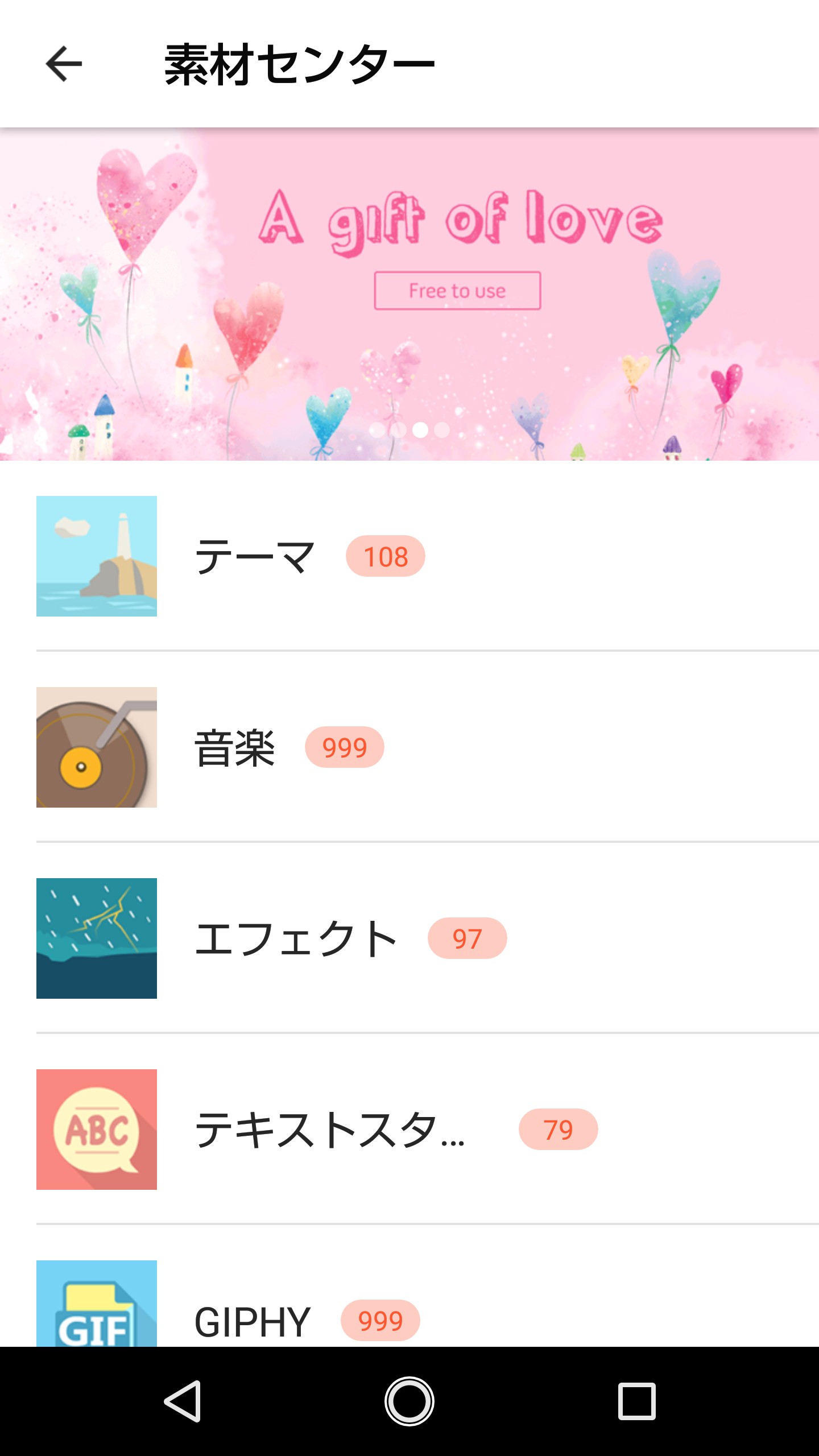Open the recent apps overview
Screen dimensions: 819x1456
tap(637, 1401)
